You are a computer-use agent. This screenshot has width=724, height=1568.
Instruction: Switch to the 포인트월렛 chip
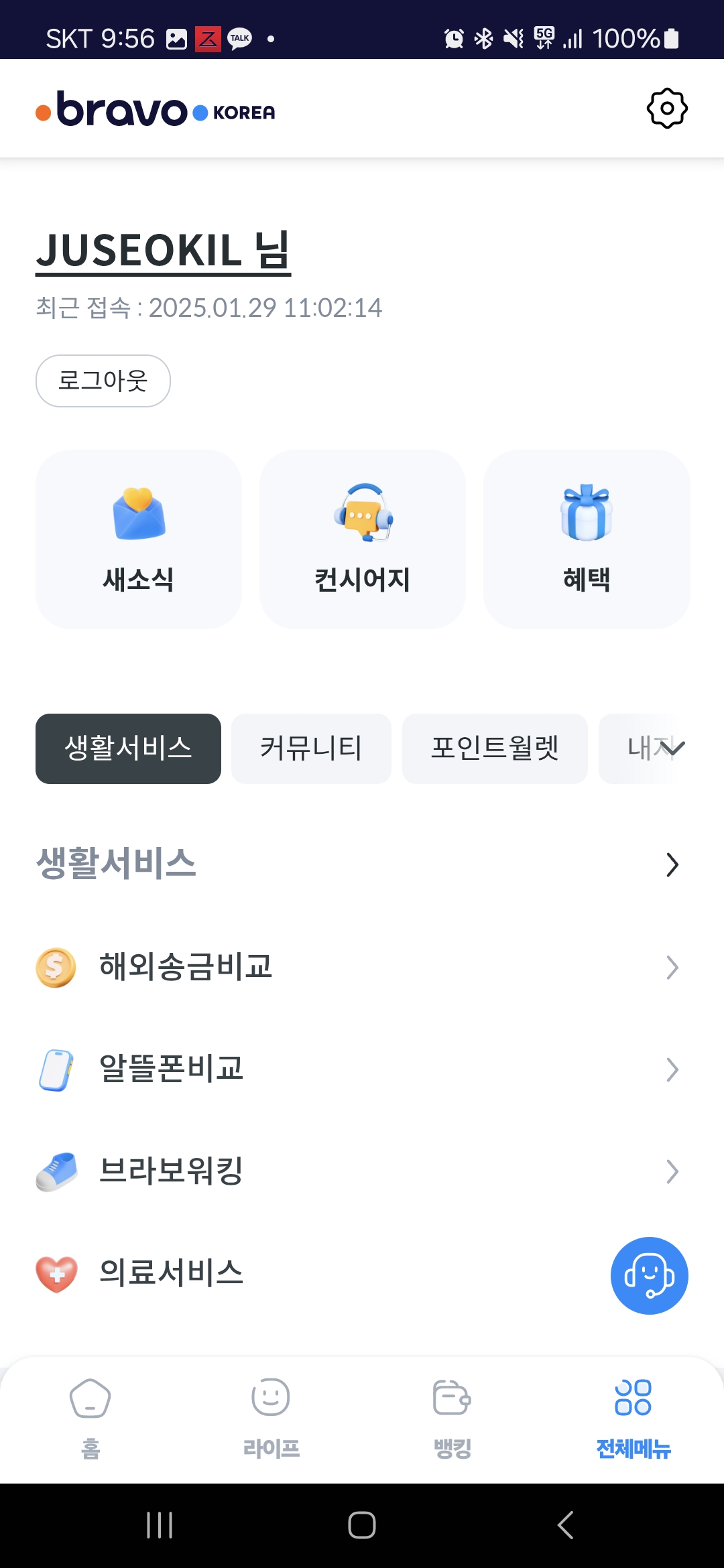click(495, 748)
